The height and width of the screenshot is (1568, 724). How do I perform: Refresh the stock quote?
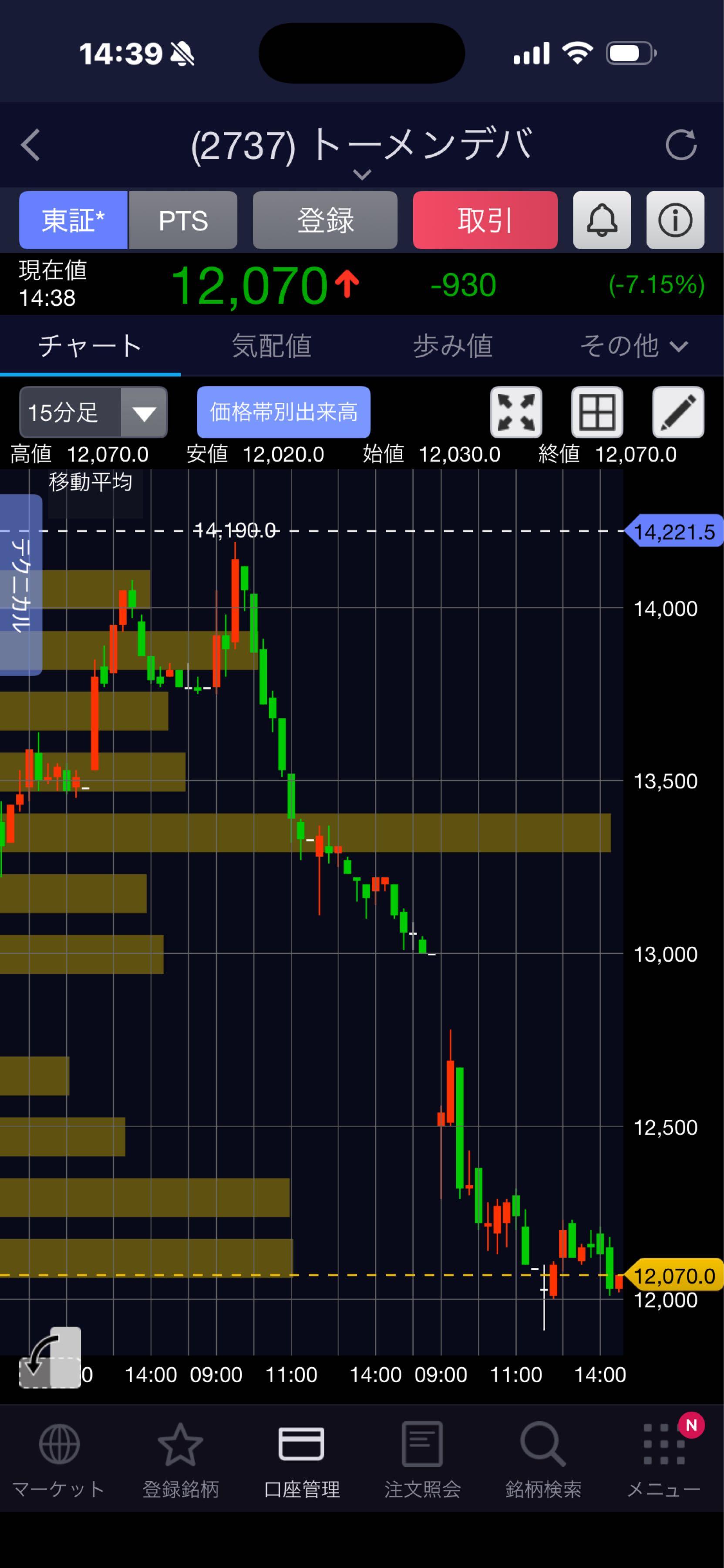681,145
